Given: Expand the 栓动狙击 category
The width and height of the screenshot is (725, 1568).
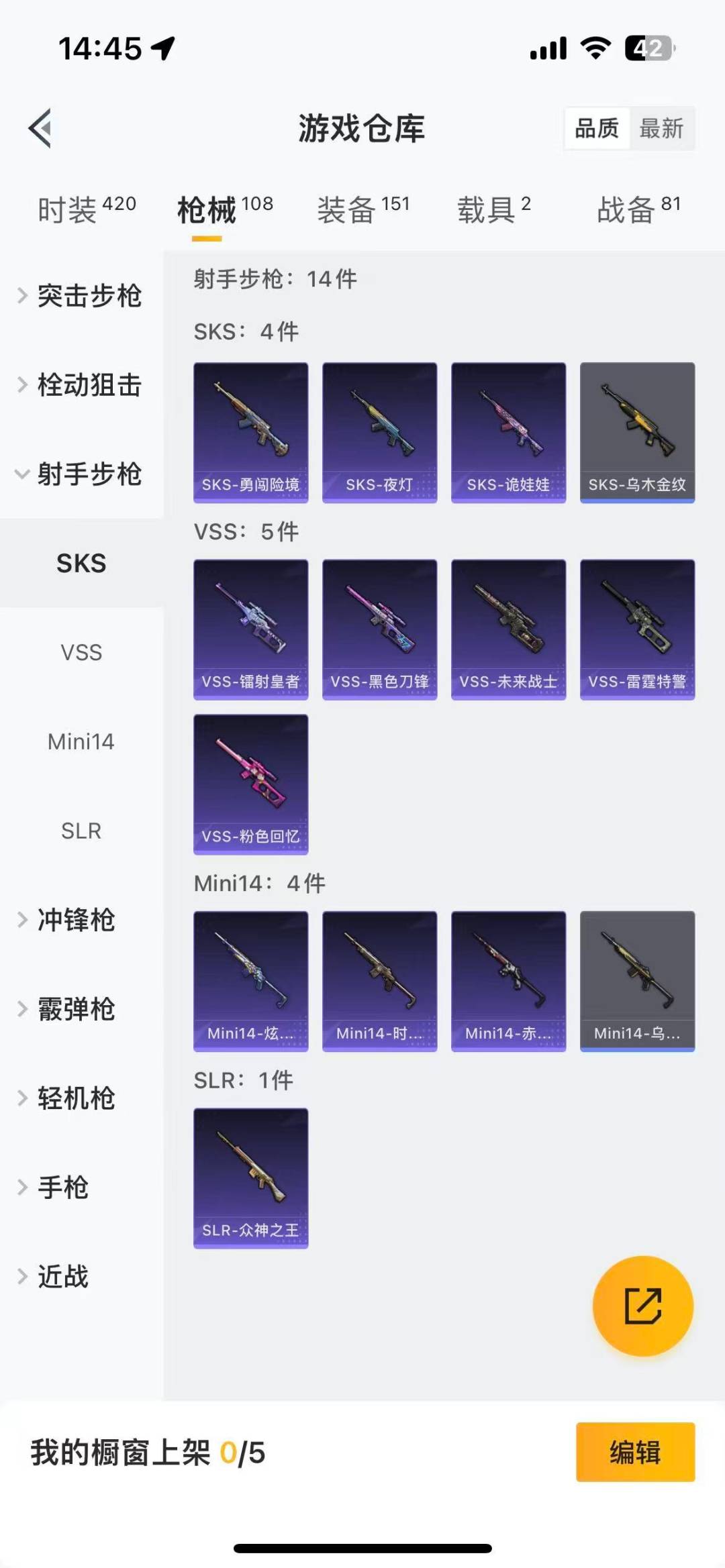Looking at the screenshot, I should [81, 385].
